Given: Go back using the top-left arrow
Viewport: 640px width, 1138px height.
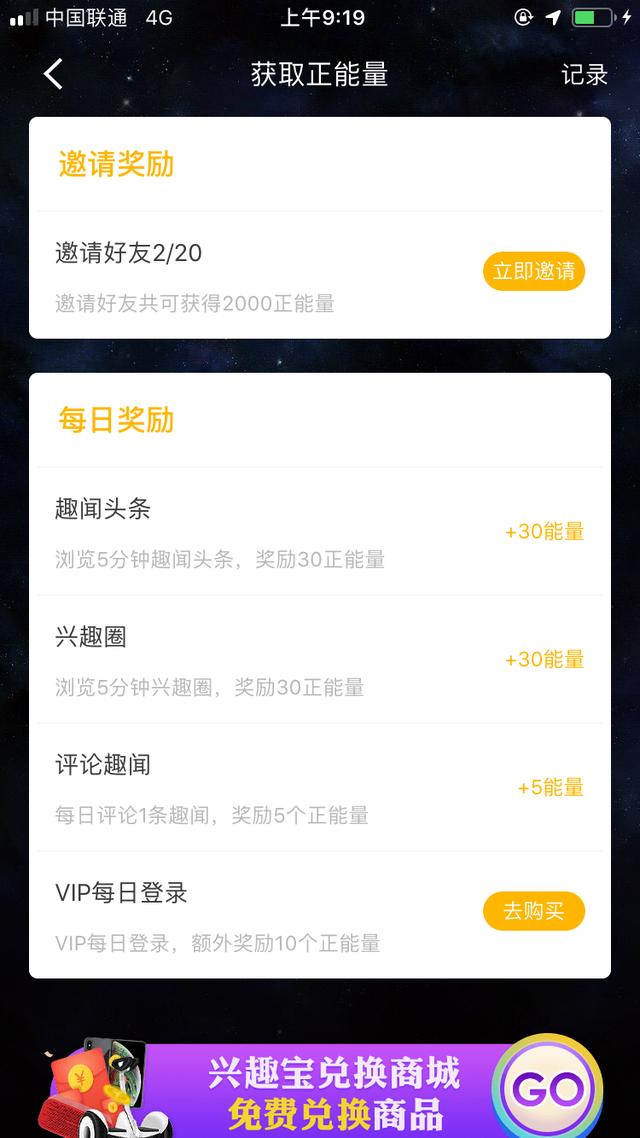Looking at the screenshot, I should (54, 74).
